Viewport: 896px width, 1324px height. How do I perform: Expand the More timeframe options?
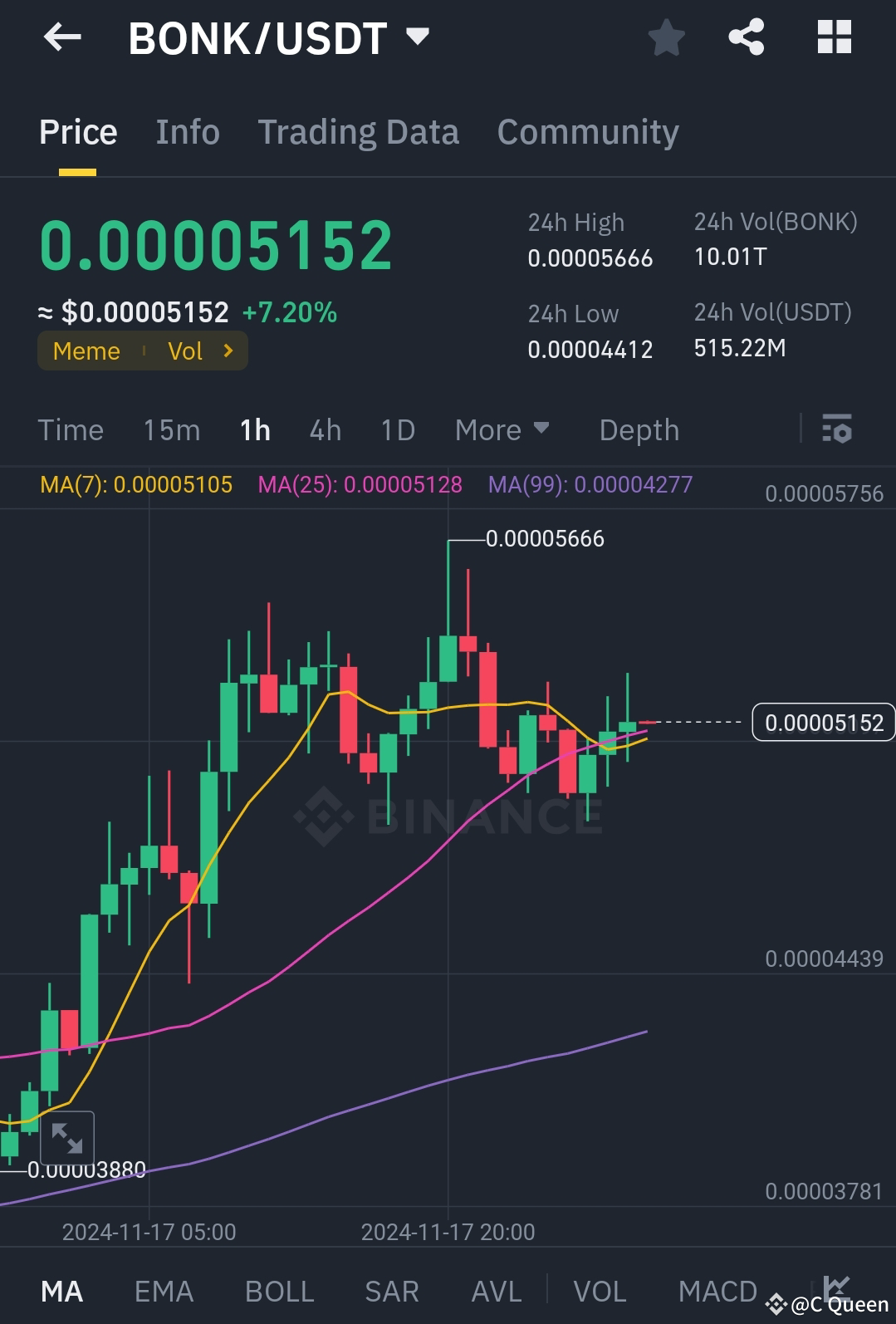tap(502, 429)
